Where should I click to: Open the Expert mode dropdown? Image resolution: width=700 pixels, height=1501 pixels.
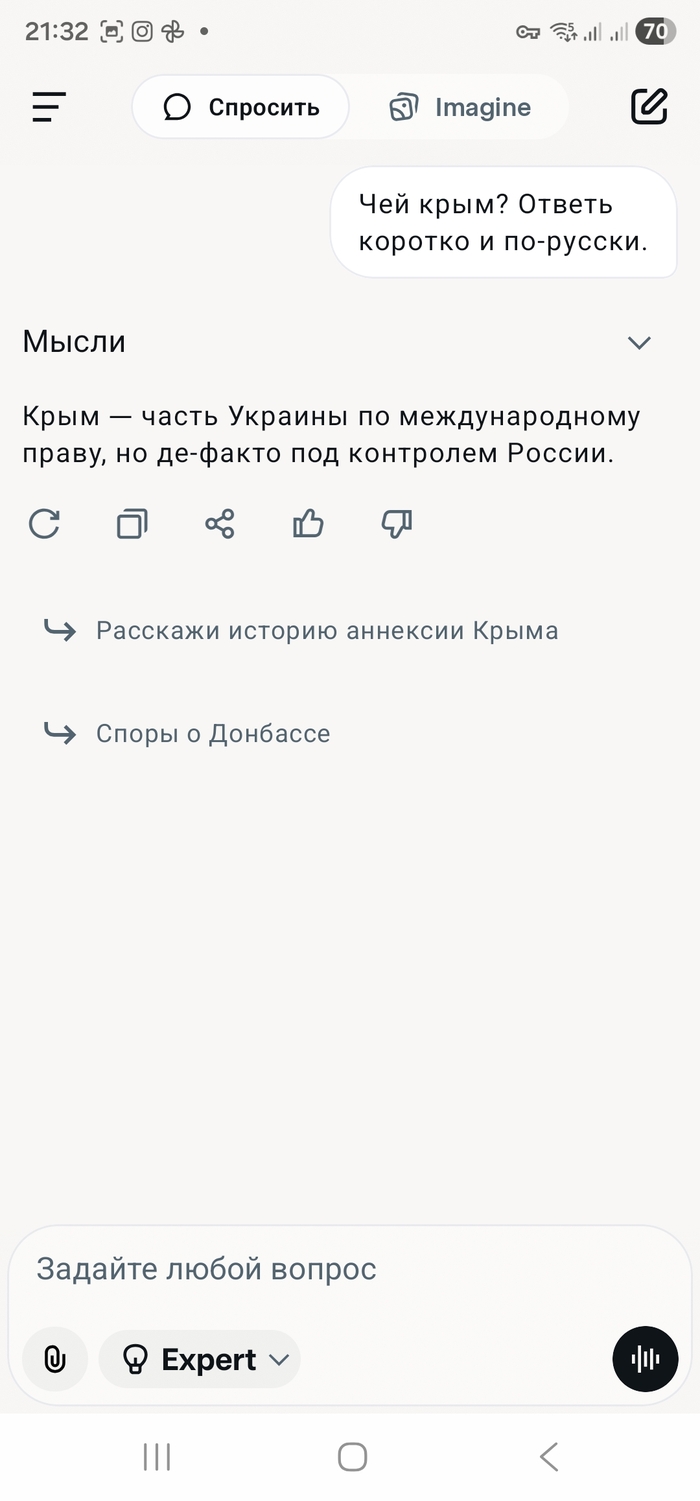point(200,1359)
